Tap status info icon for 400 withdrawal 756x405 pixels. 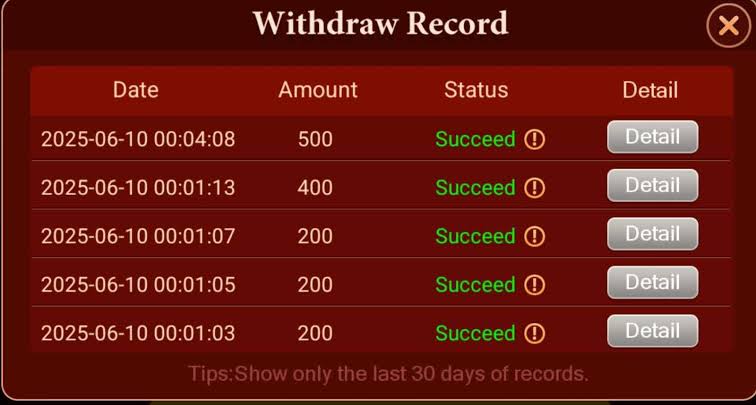[535, 187]
